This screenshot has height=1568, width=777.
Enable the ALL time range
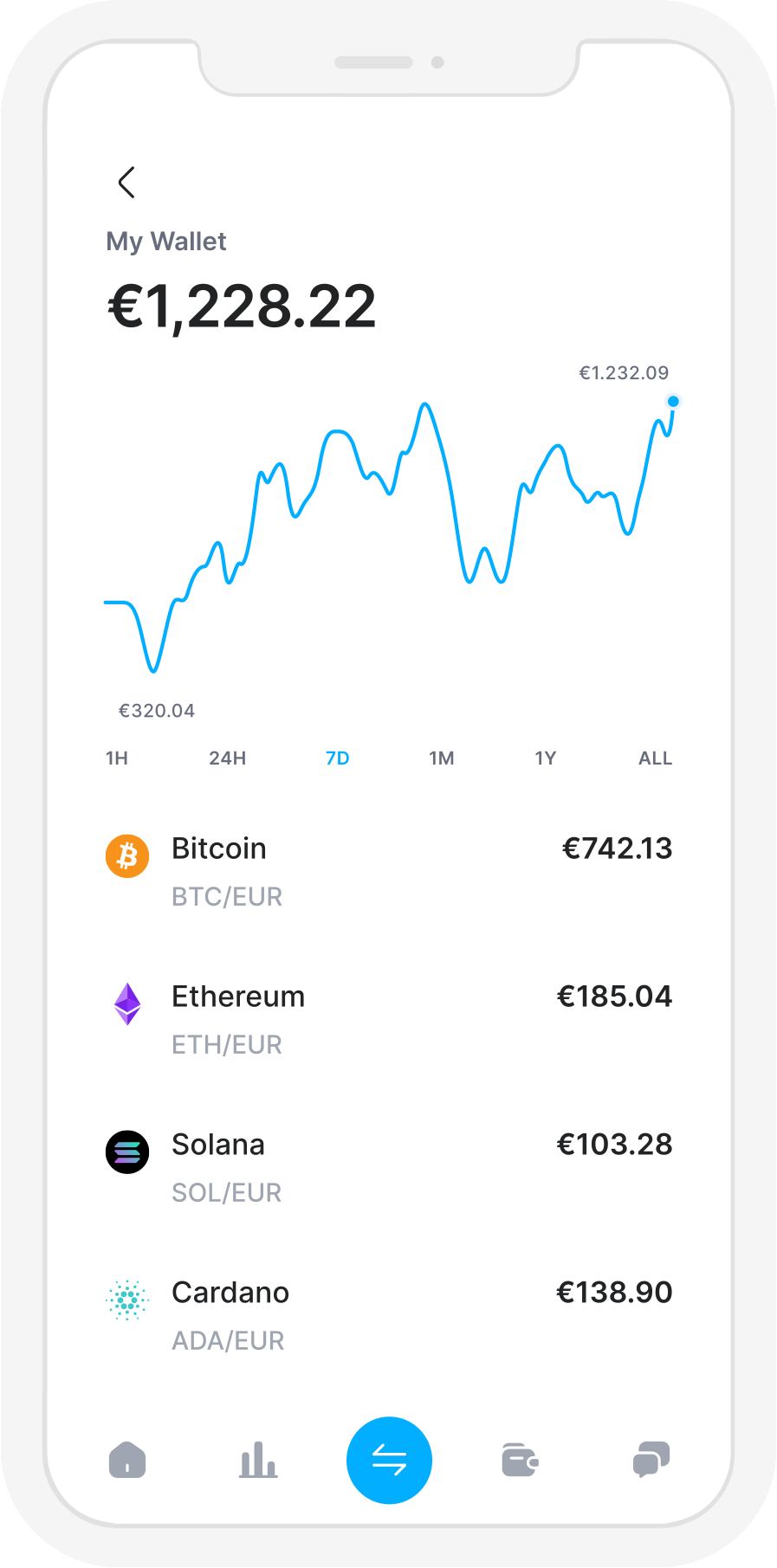tap(655, 758)
